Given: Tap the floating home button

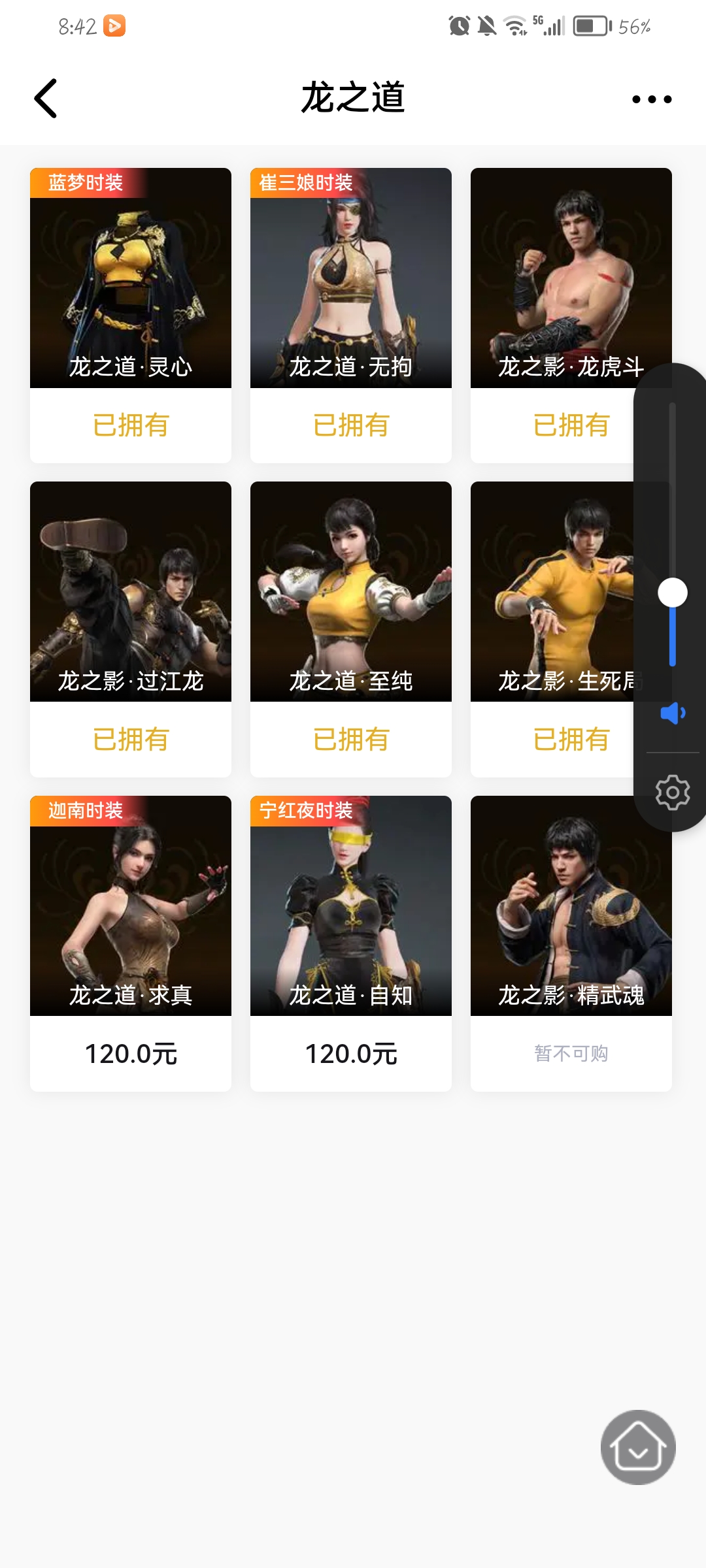Looking at the screenshot, I should coord(638,1447).
